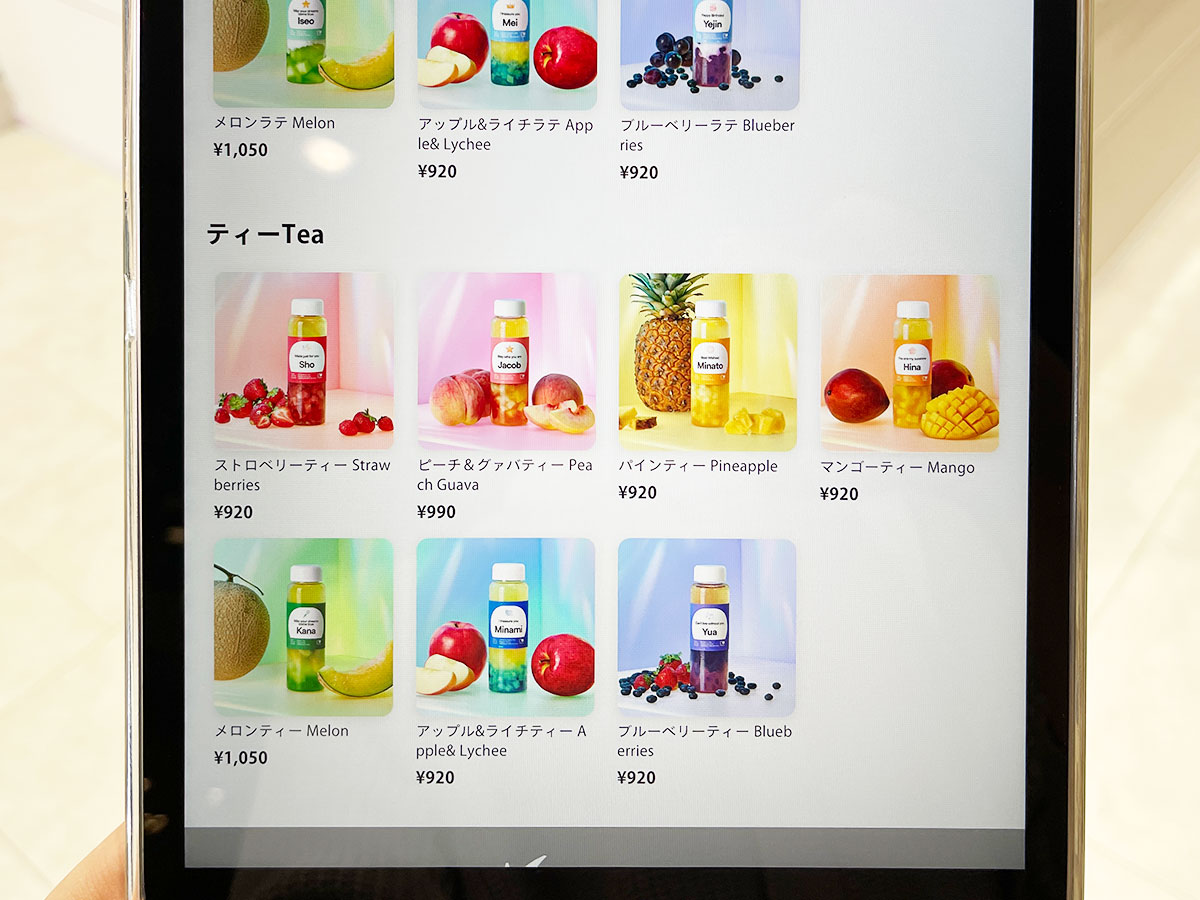Select the Apple & Lychee latte
Image resolution: width=1200 pixels, height=900 pixels.
[507, 55]
